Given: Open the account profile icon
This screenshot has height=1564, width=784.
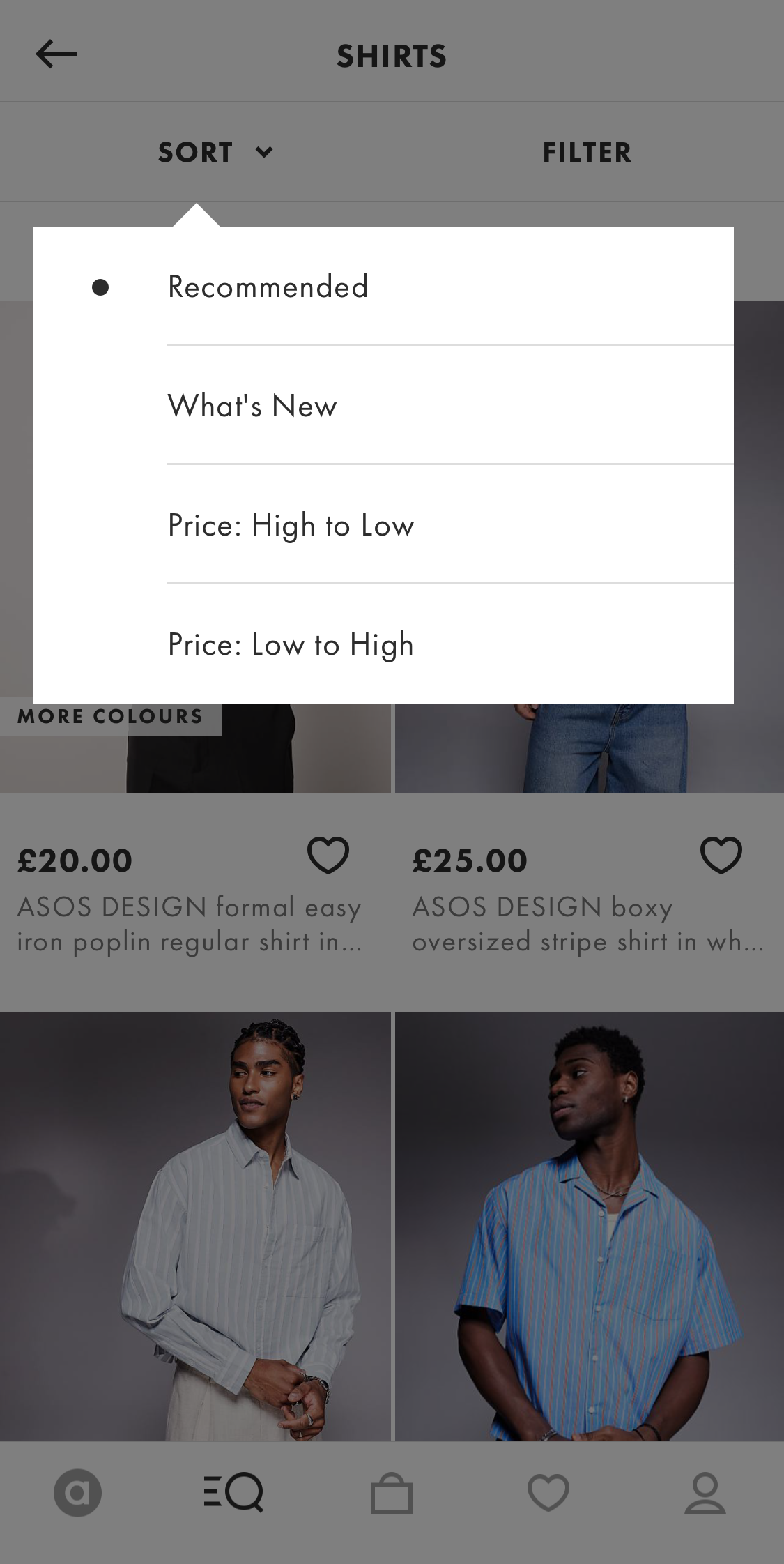Looking at the screenshot, I should coord(705,1492).
